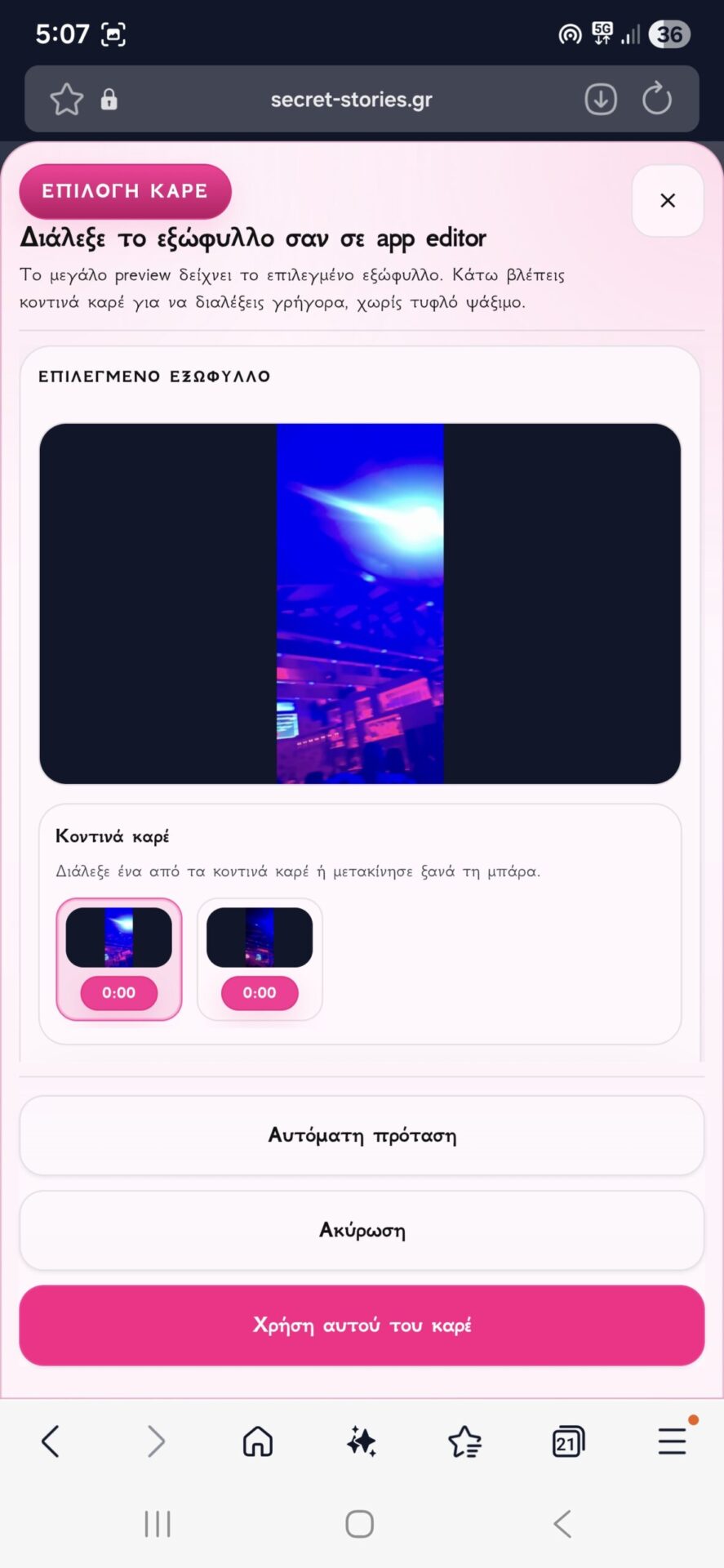
Task: Open the site security lock icon
Action: pos(109,100)
